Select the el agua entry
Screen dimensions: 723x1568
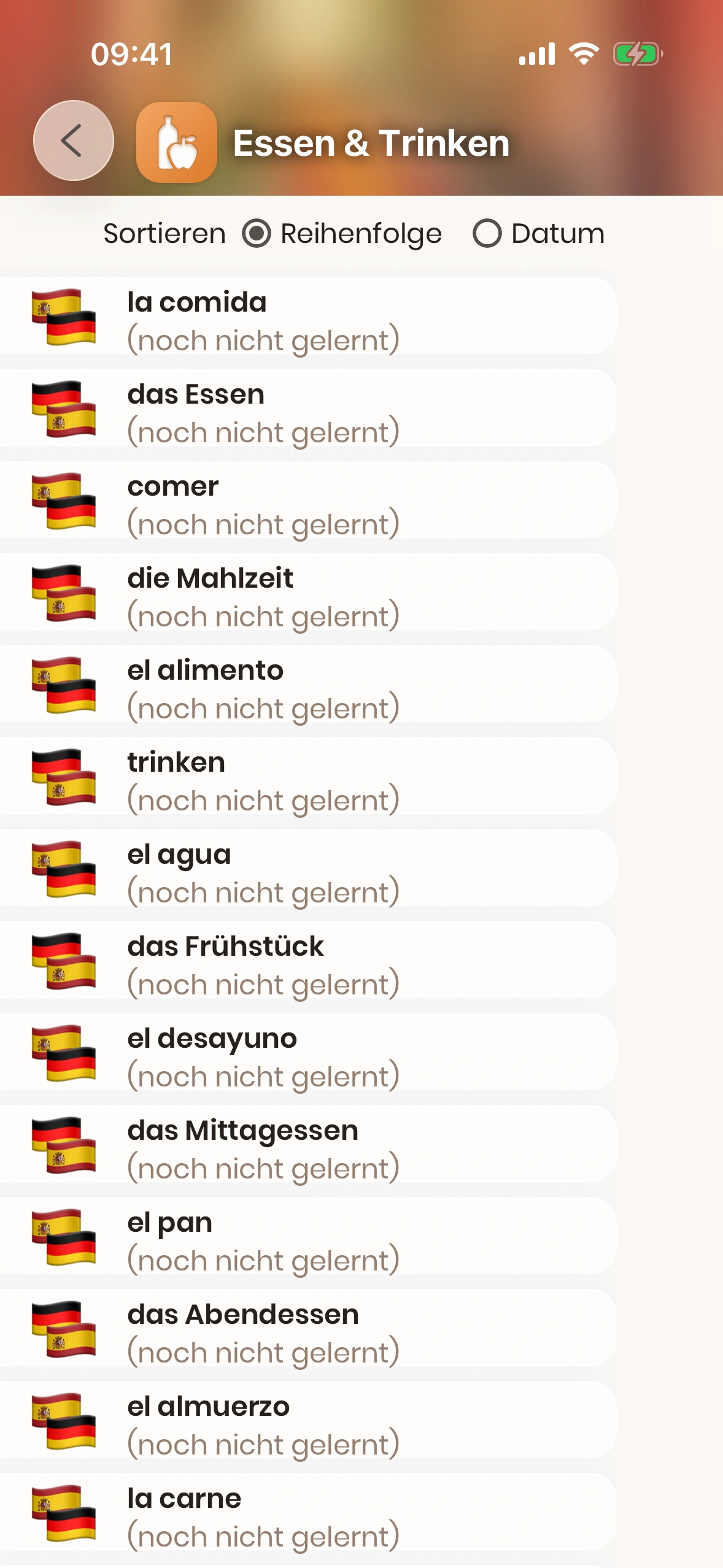pyautogui.click(x=307, y=869)
